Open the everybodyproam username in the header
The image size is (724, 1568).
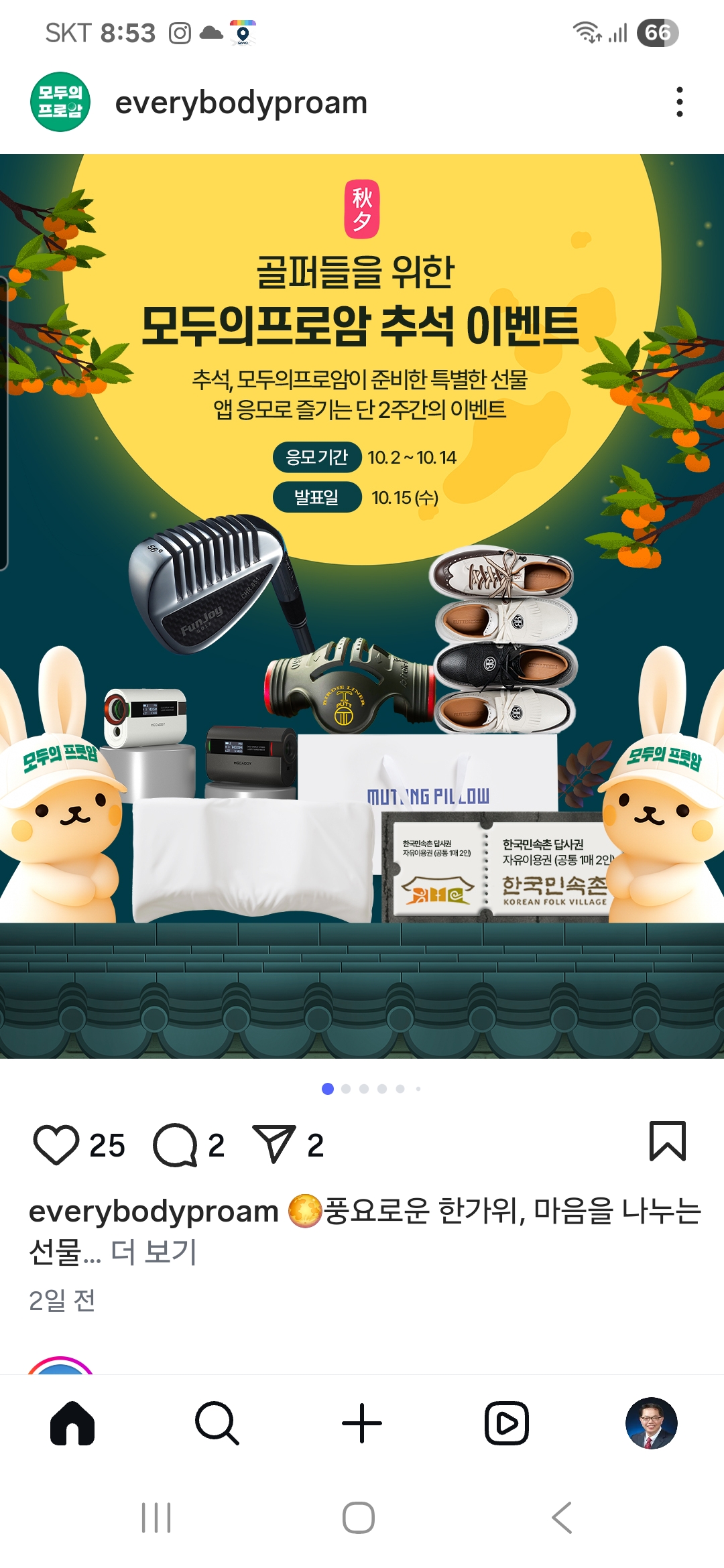(241, 103)
